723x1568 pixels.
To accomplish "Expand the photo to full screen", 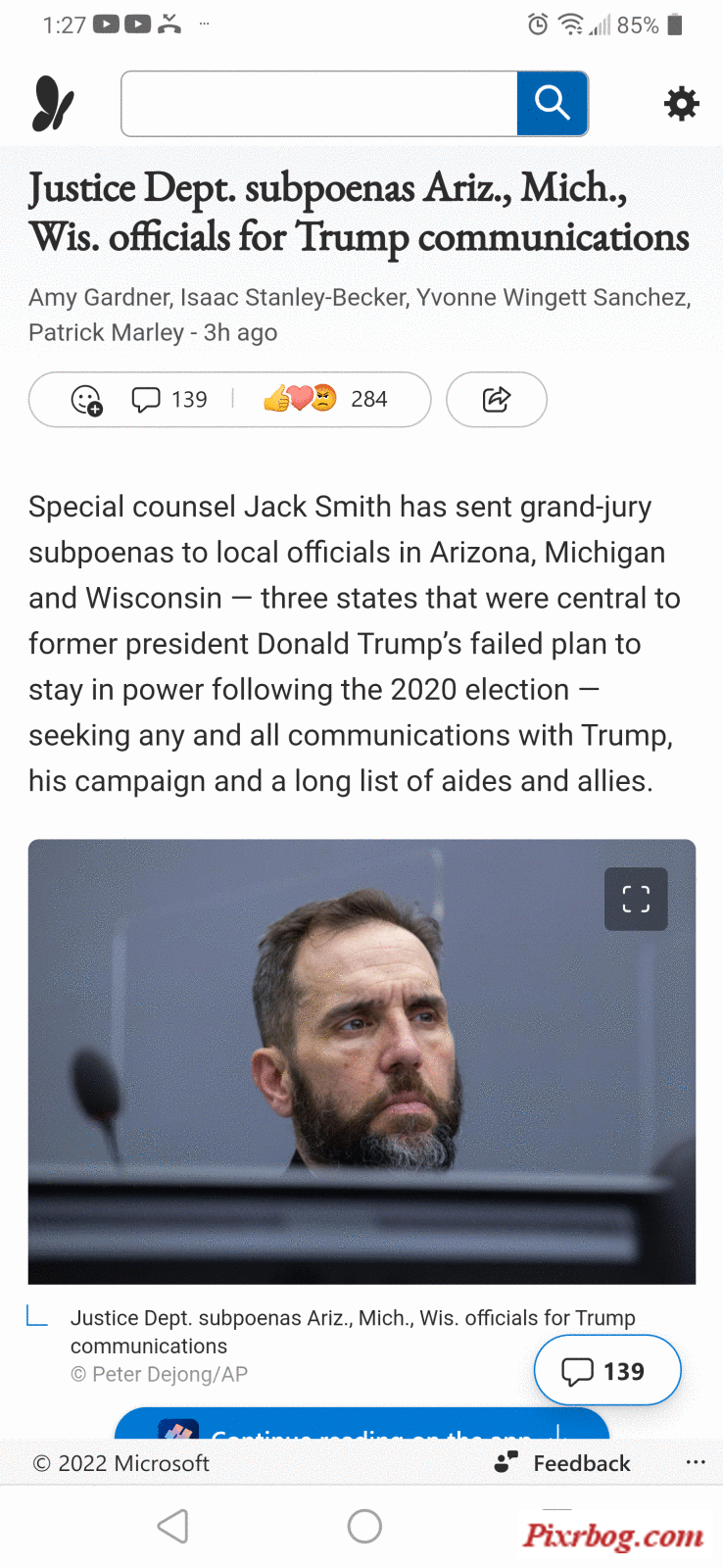I will coord(636,899).
